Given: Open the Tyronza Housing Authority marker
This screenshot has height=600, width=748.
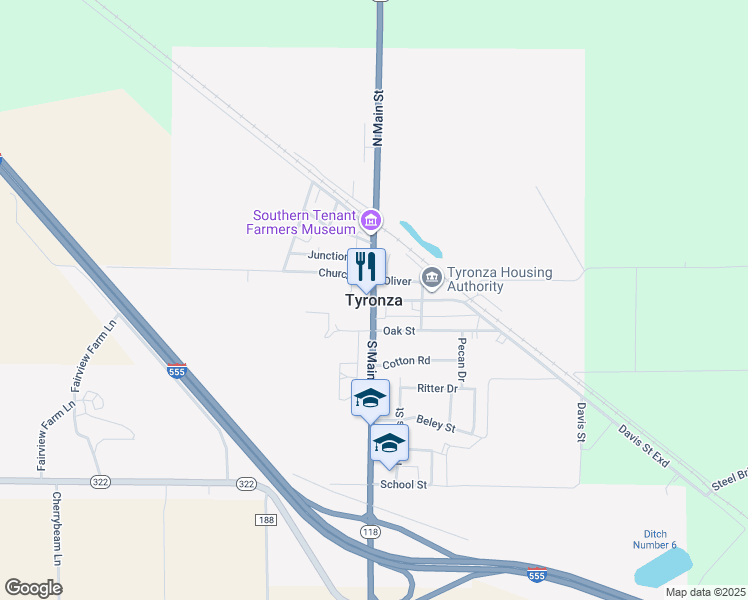Looking at the screenshot, I should click(x=432, y=278).
